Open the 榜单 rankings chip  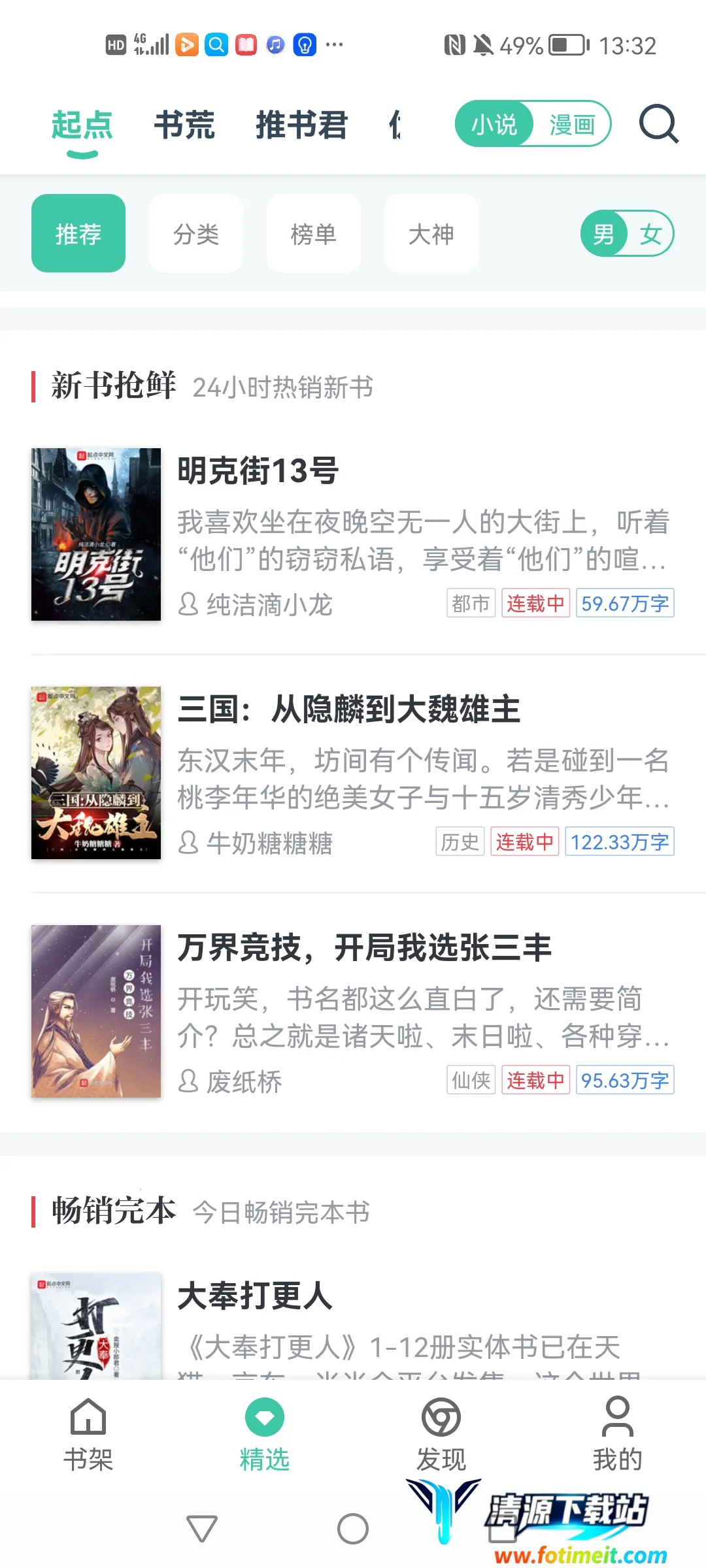[x=314, y=233]
